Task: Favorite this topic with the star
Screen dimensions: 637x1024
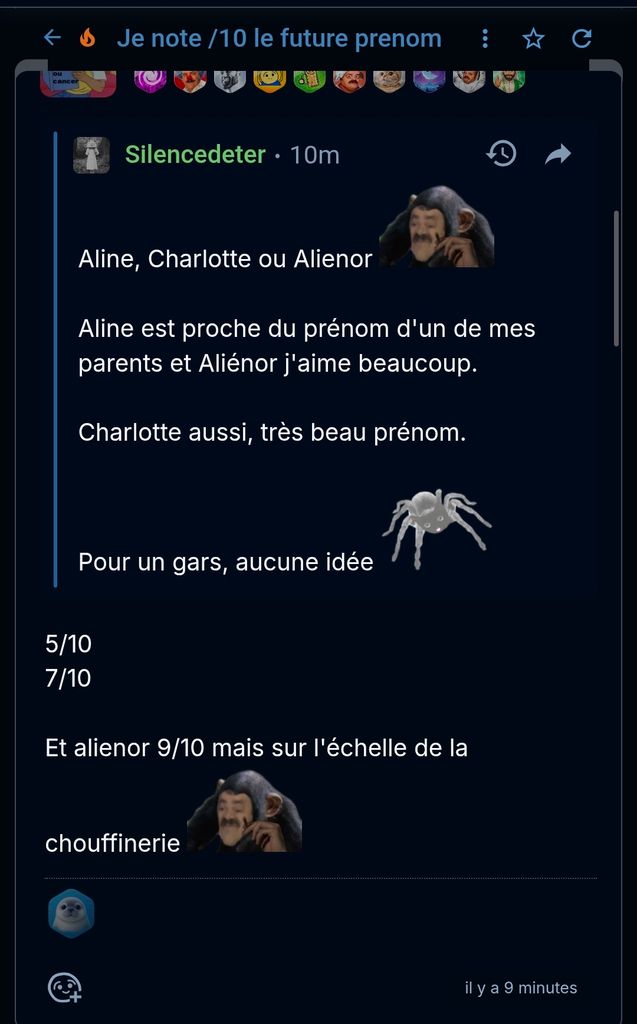Action: 534,38
